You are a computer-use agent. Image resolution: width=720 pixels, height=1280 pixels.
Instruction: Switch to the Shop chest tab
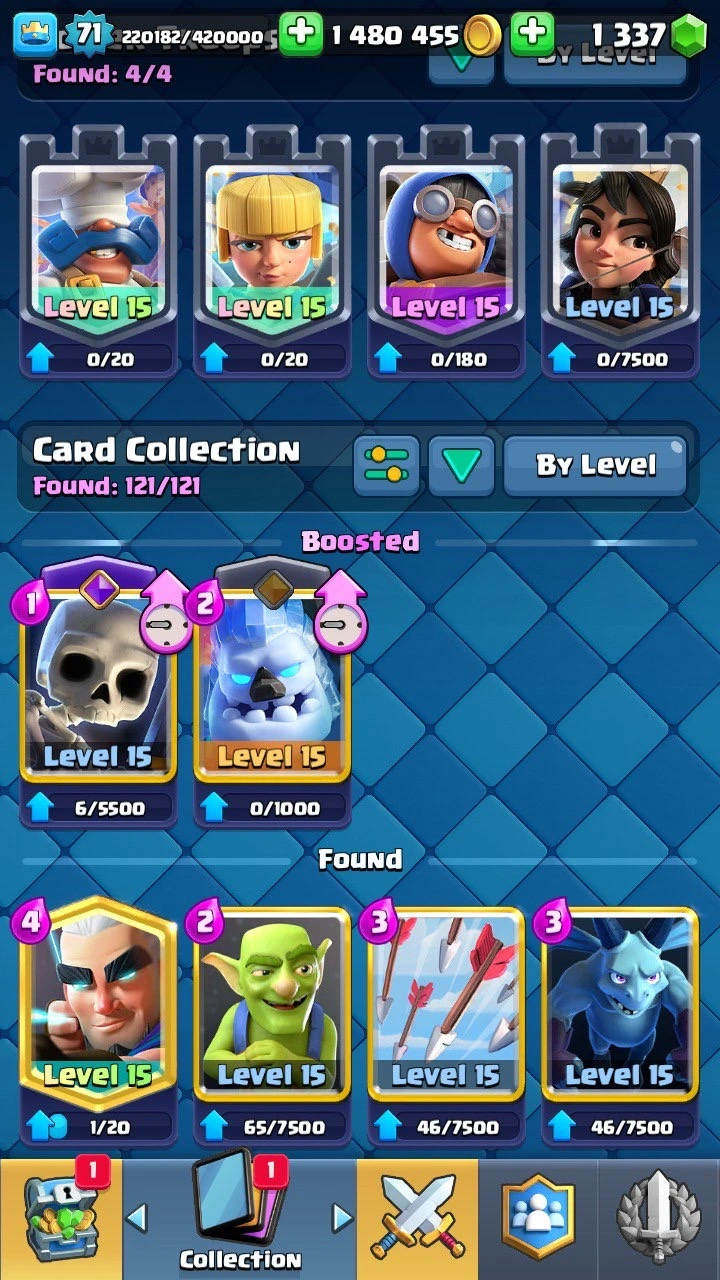click(60, 1220)
